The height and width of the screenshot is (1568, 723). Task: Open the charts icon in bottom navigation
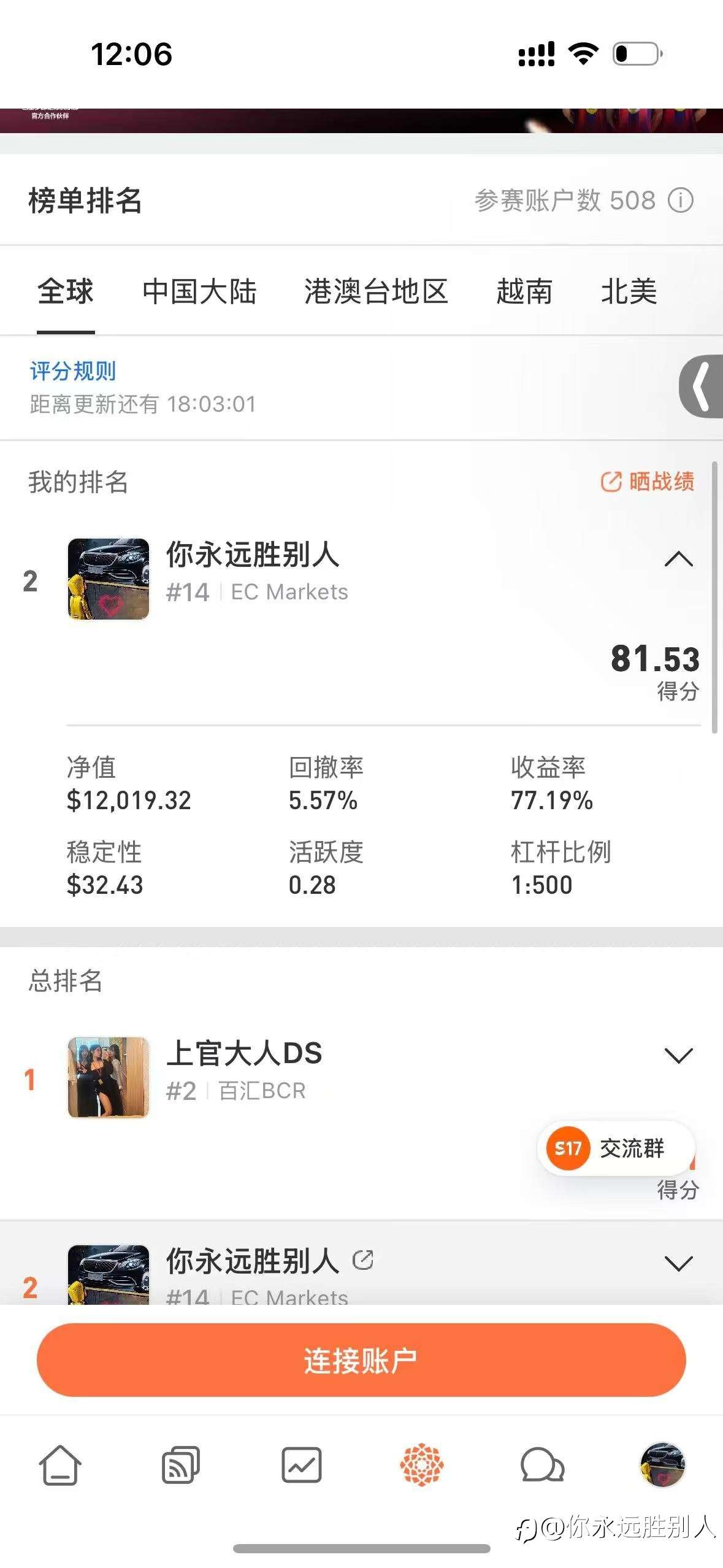[x=303, y=1463]
